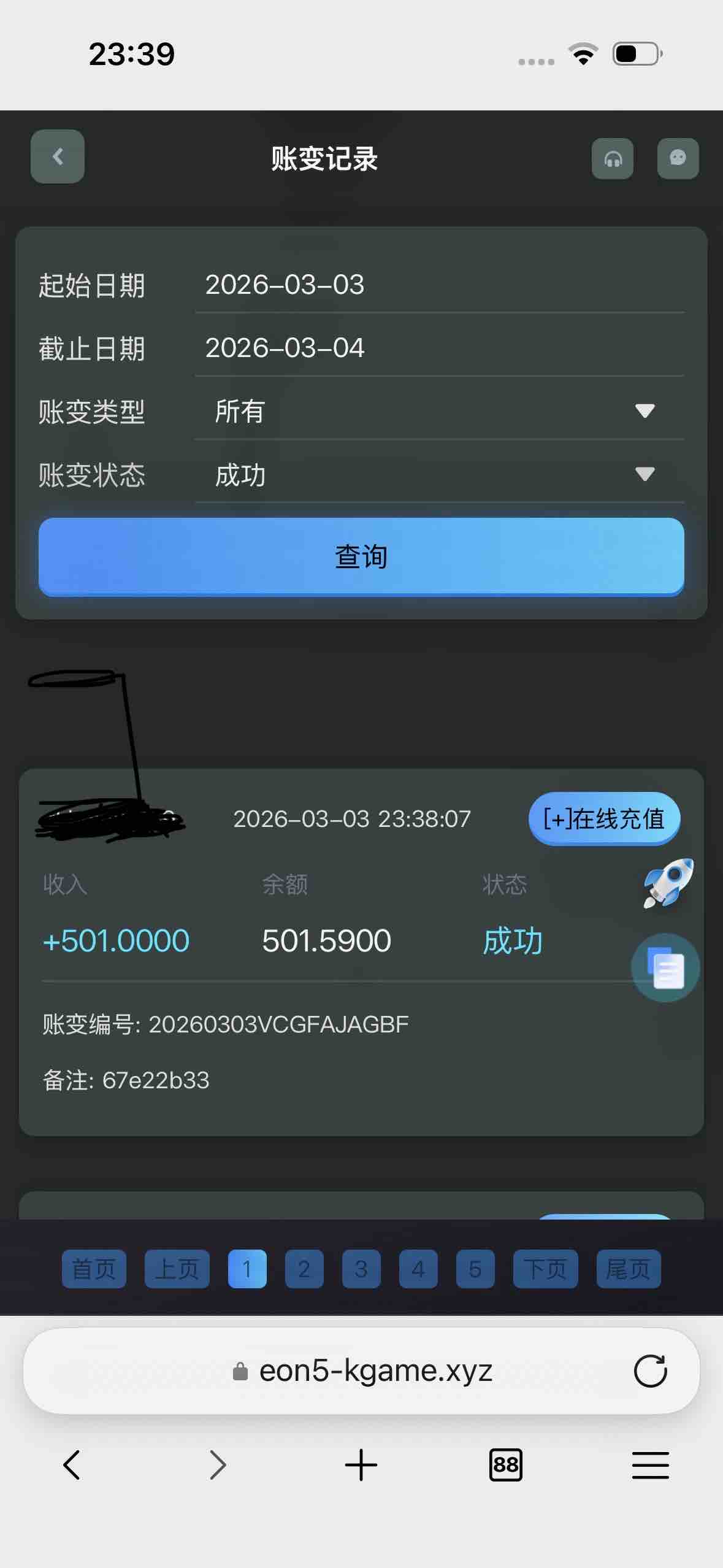Go to 首页 first page
This screenshot has height=1568, width=723.
click(94, 1269)
